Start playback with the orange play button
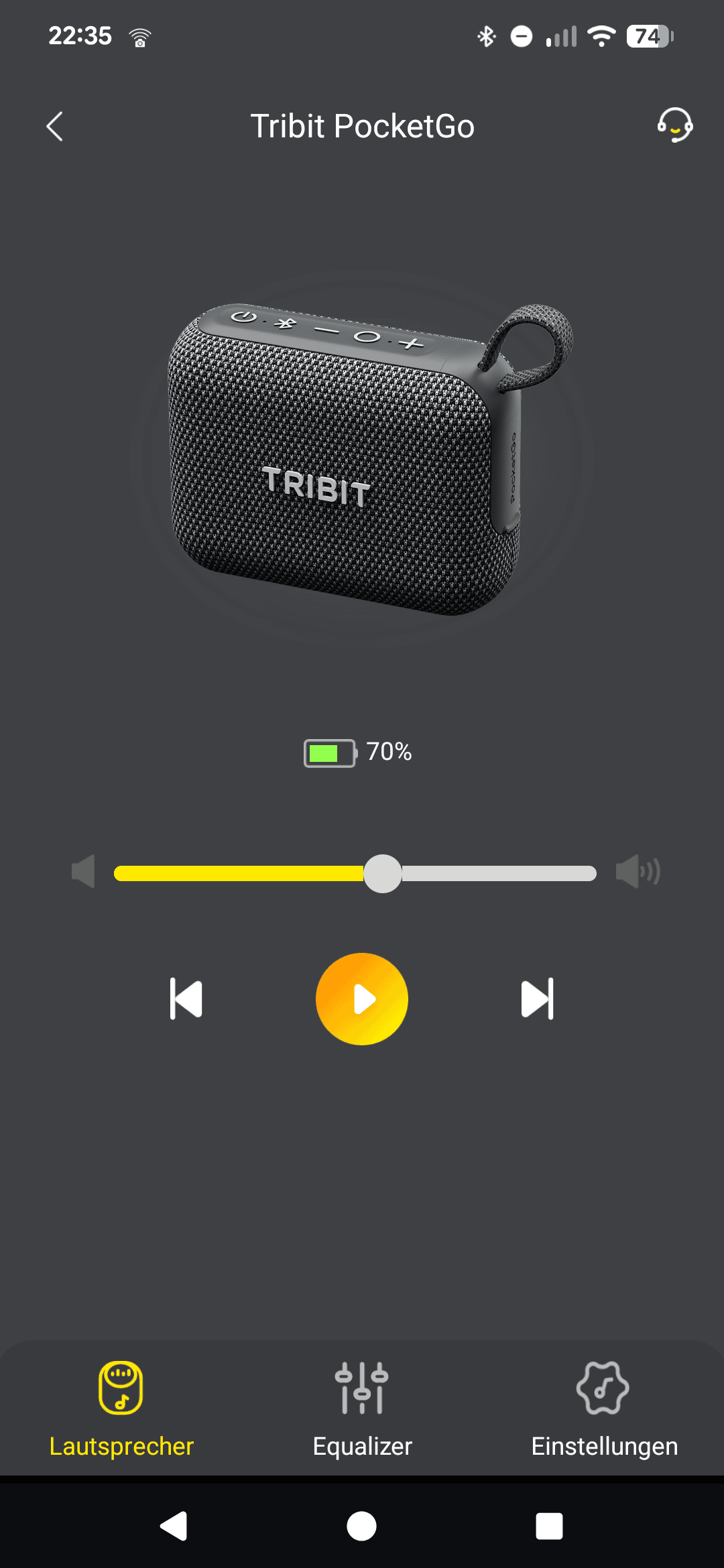Image resolution: width=724 pixels, height=1568 pixels. (x=362, y=999)
